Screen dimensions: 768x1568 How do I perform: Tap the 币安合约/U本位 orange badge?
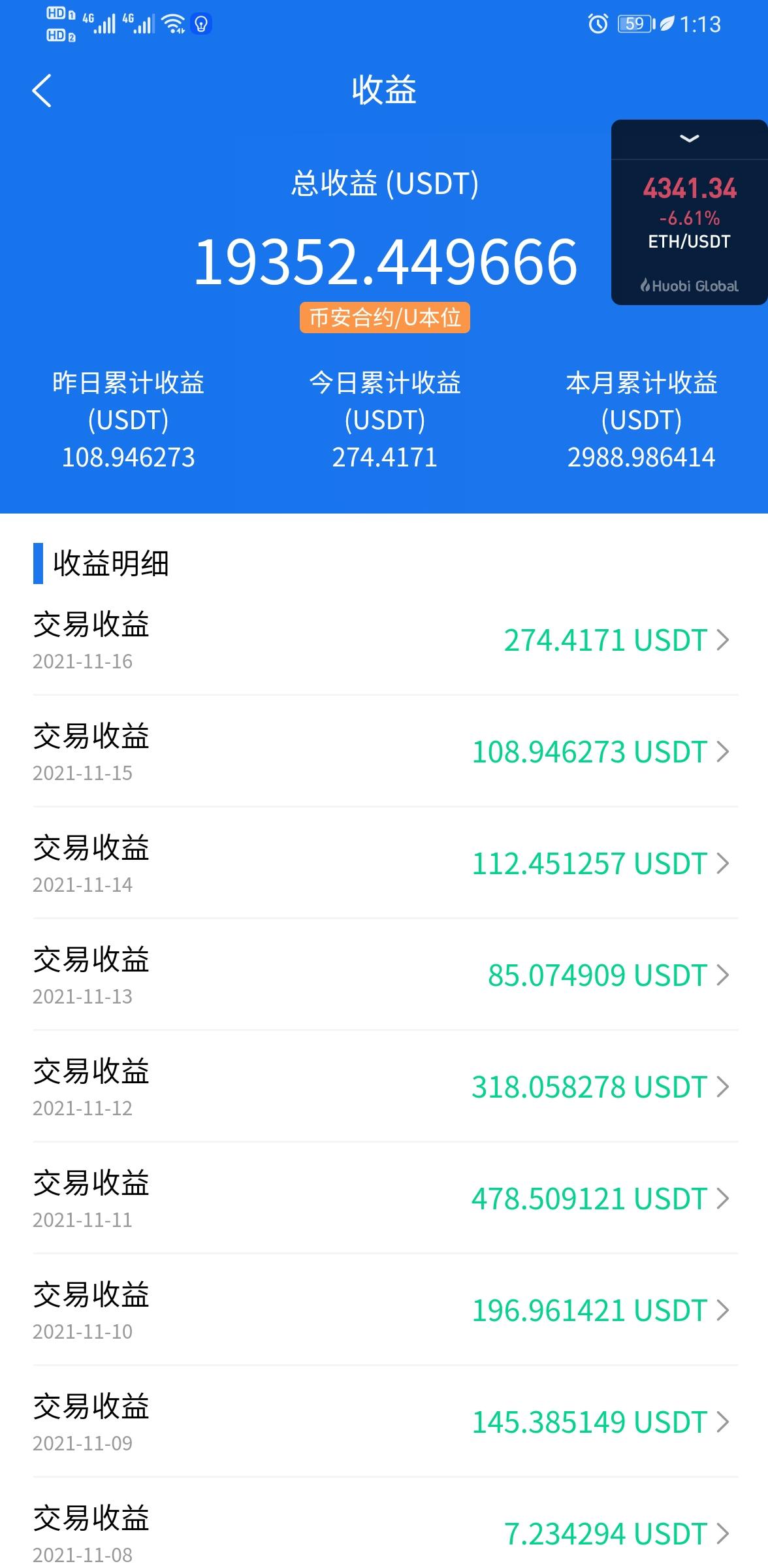(x=384, y=318)
